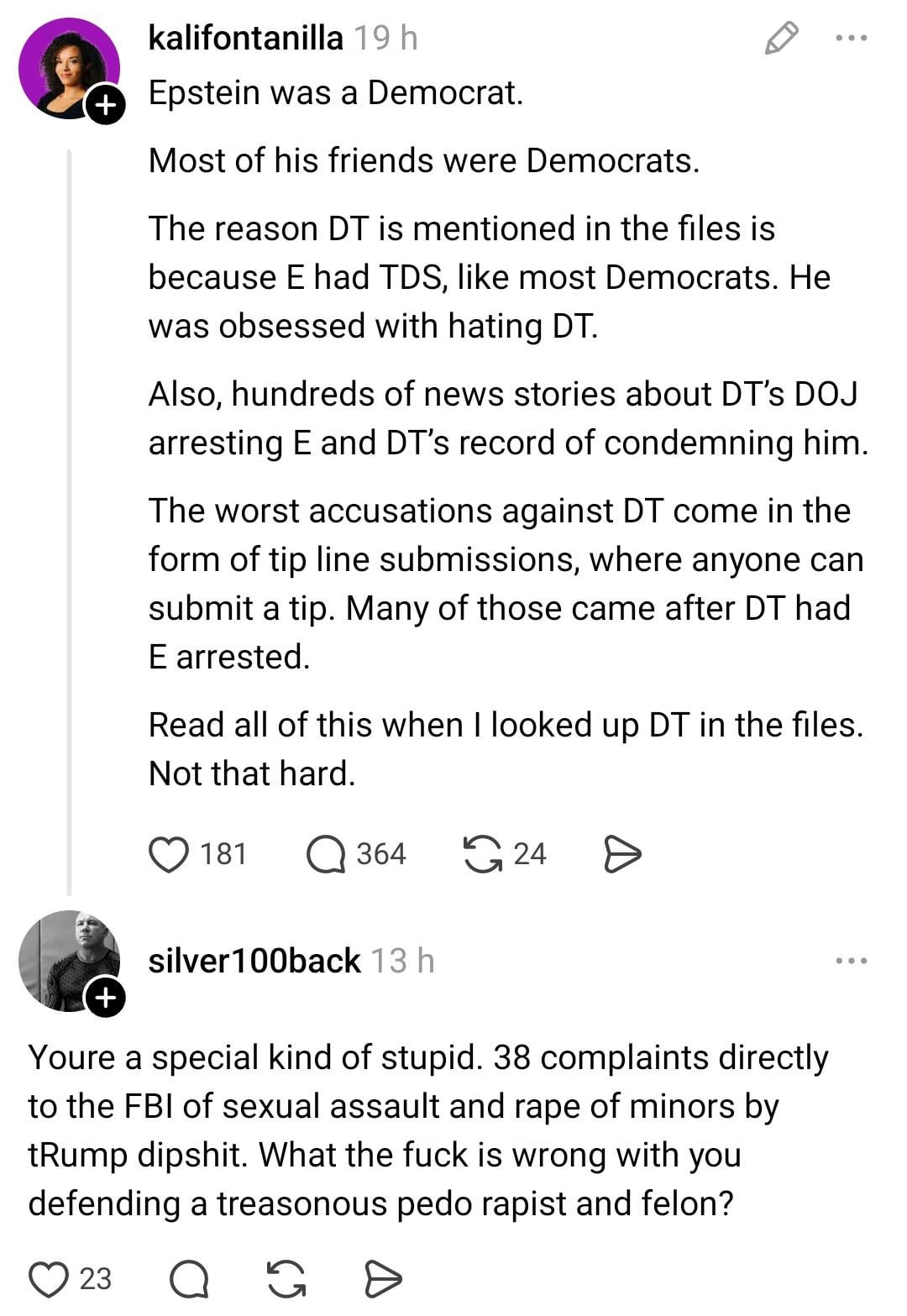The height and width of the screenshot is (1316, 907).
Task: Open overflow menu on silver100back's reply
Action: point(852,961)
